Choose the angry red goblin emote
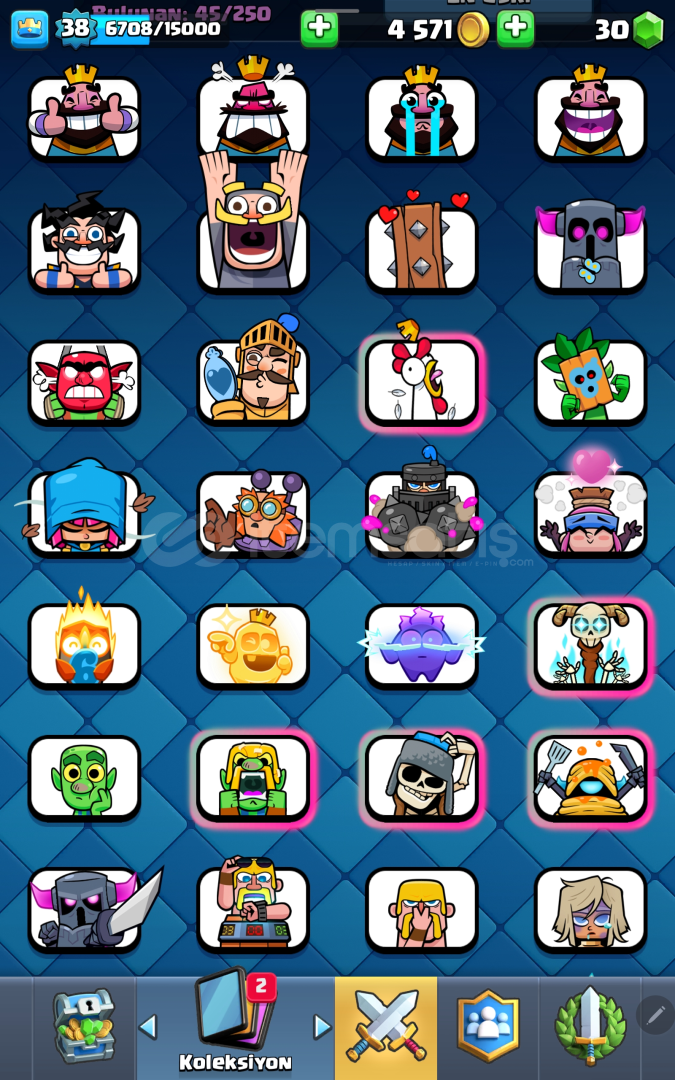 point(84,381)
